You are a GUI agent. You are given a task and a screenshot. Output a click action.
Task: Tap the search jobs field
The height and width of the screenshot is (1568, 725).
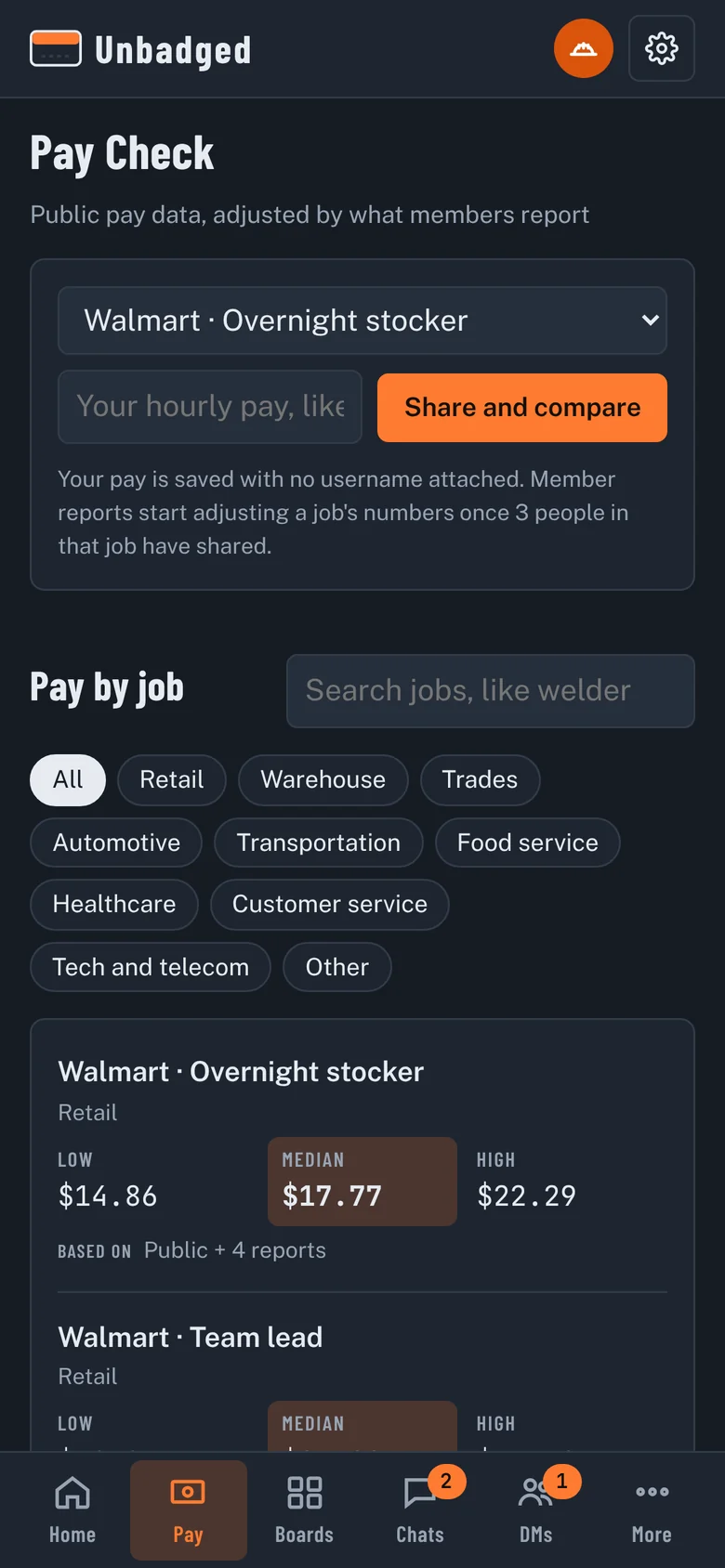coord(491,691)
